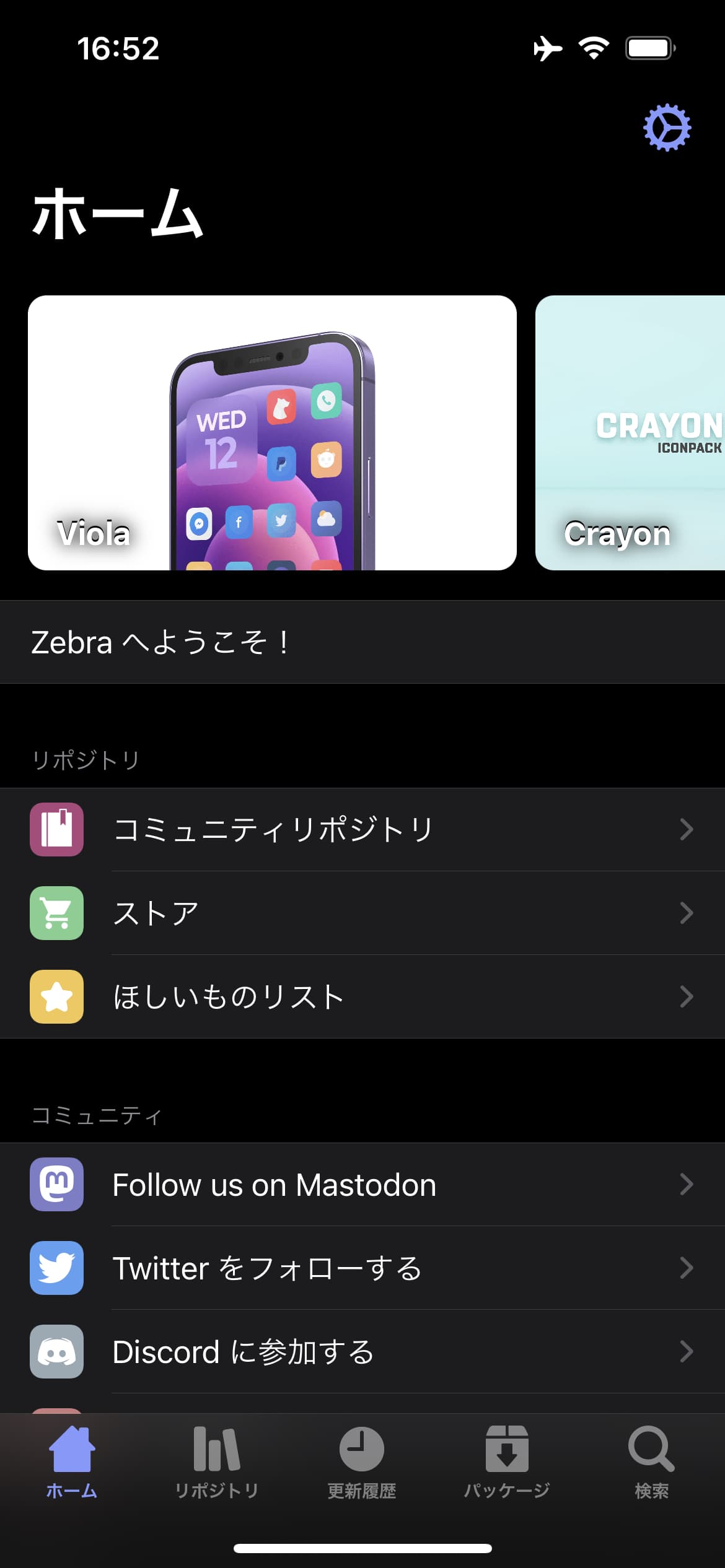The image size is (725, 1568).
Task: Expand the コミュニティリポジトリ row chevron
Action: point(687,830)
